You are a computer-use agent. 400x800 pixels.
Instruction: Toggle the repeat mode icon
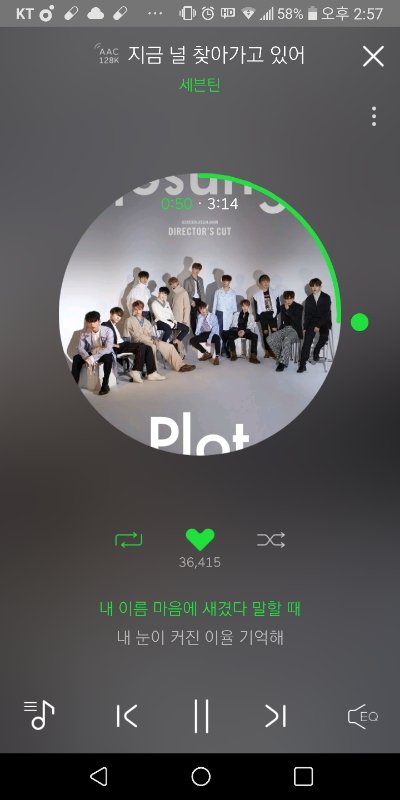(x=129, y=540)
